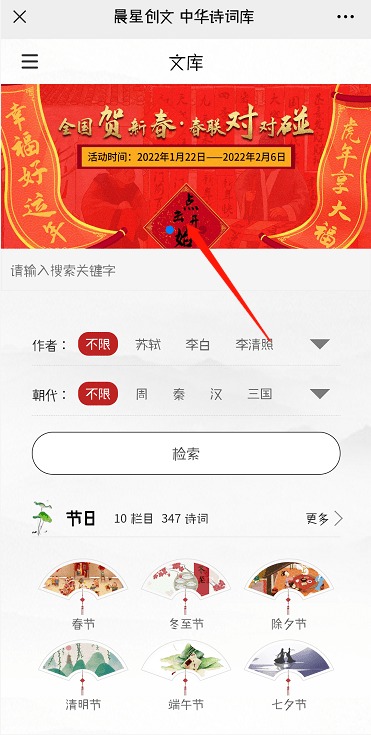Tap the search keyword input field

(x=186, y=270)
